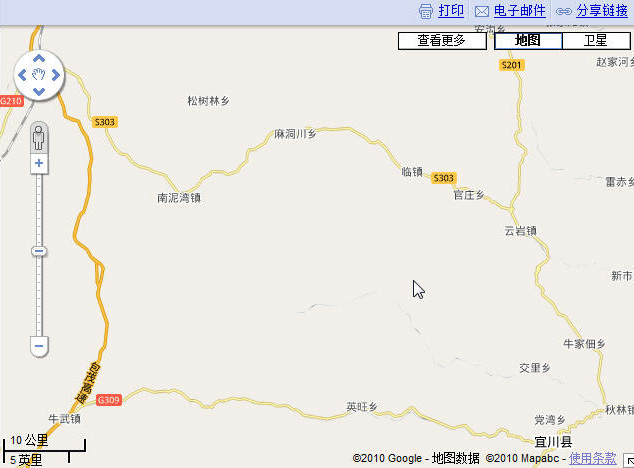Image resolution: width=634 pixels, height=468 pixels.
Task: Tap the street view pegman icon
Action: [x=39, y=134]
